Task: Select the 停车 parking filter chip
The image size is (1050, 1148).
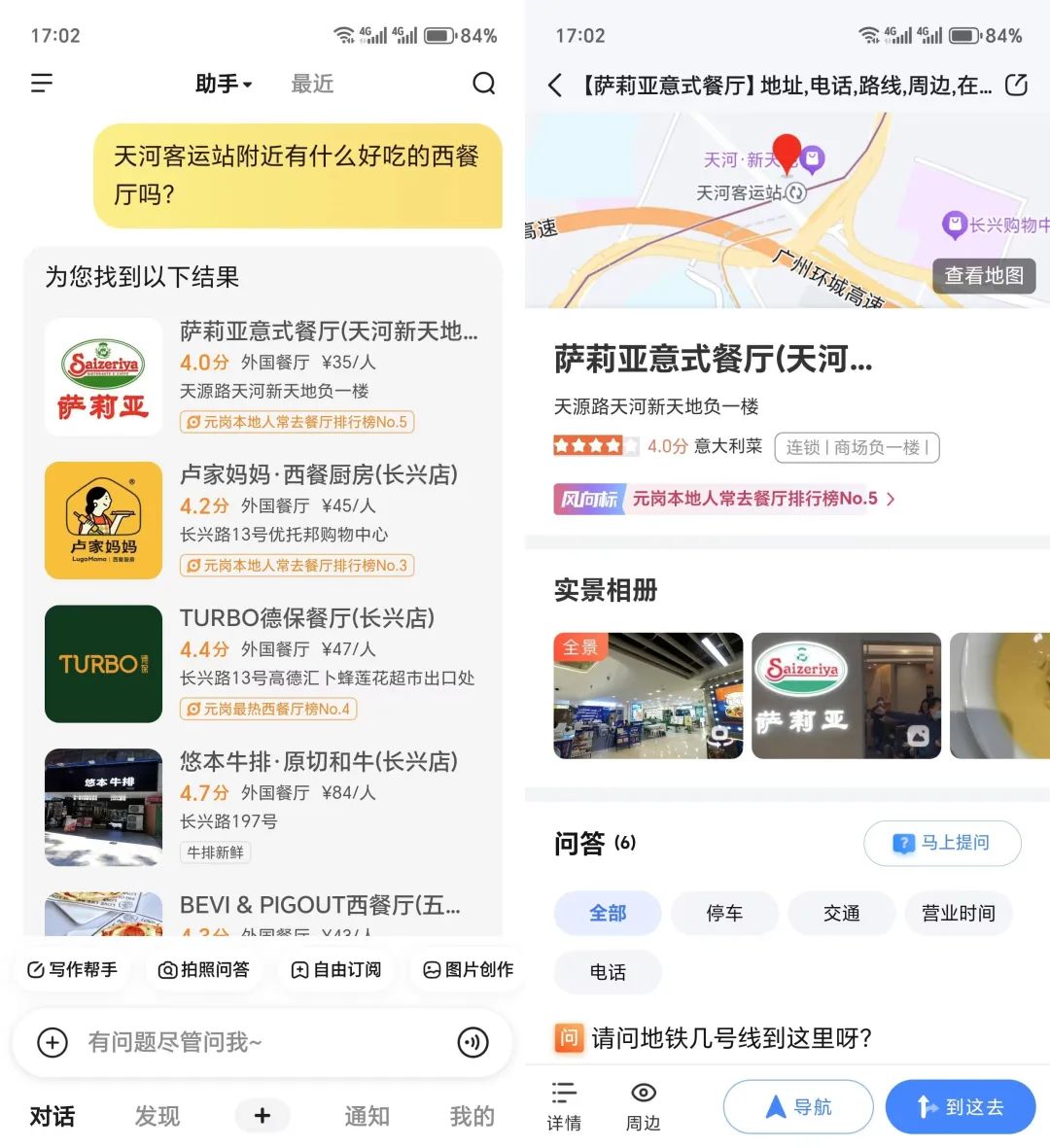Action: (724, 913)
